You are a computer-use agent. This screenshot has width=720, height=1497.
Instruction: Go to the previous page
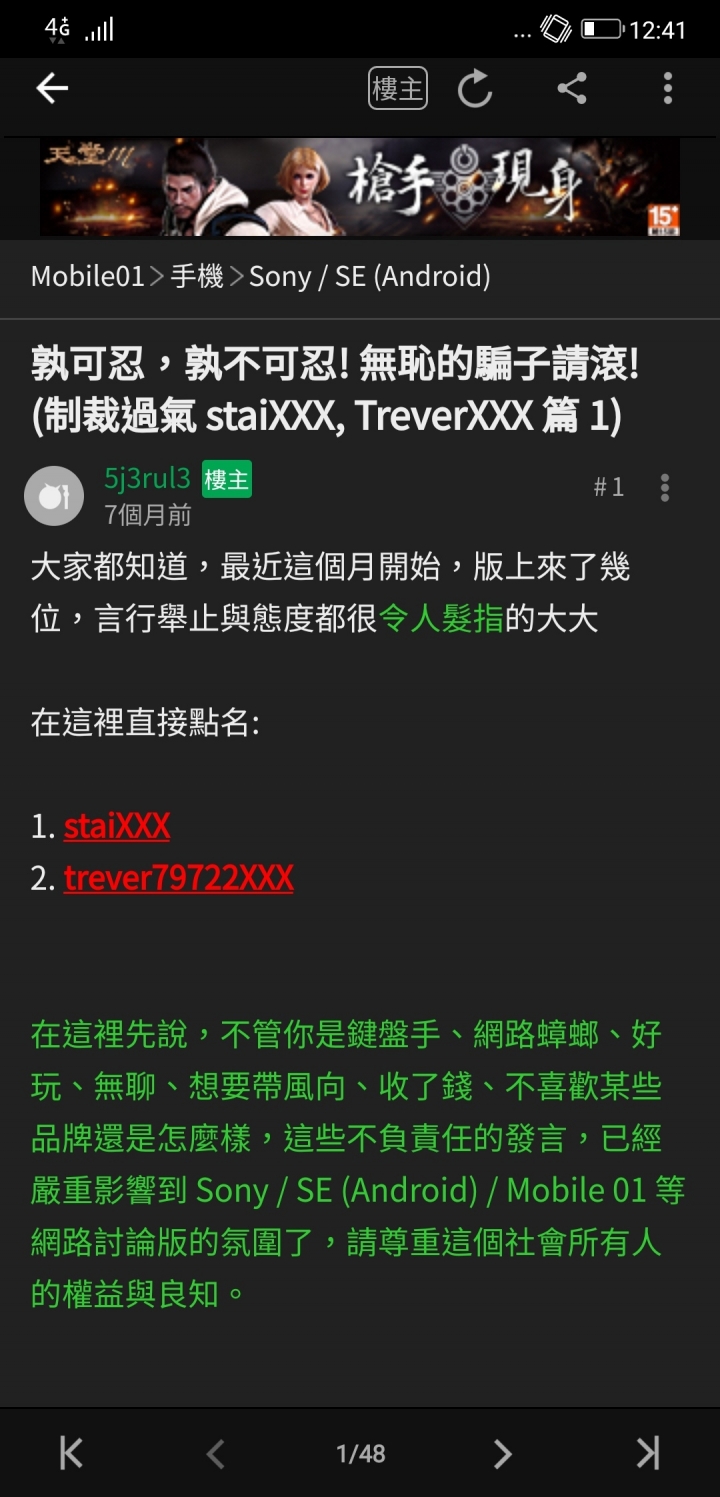(215, 1453)
